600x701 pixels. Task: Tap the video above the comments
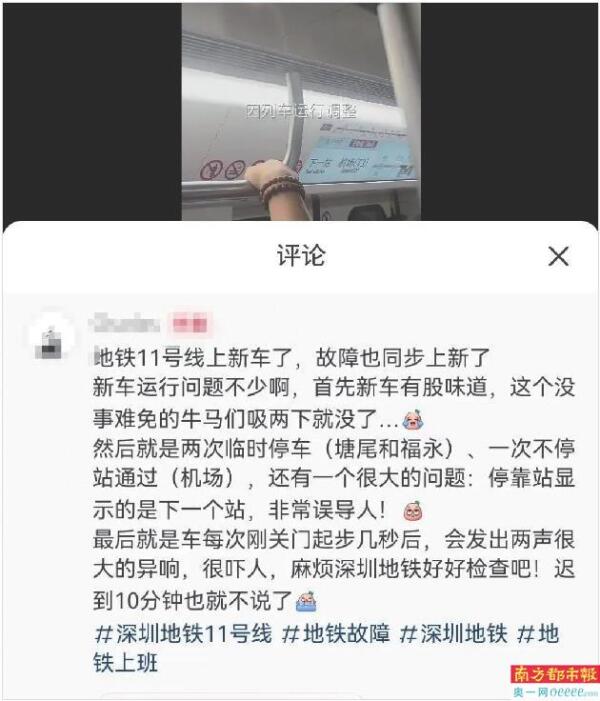point(300,110)
